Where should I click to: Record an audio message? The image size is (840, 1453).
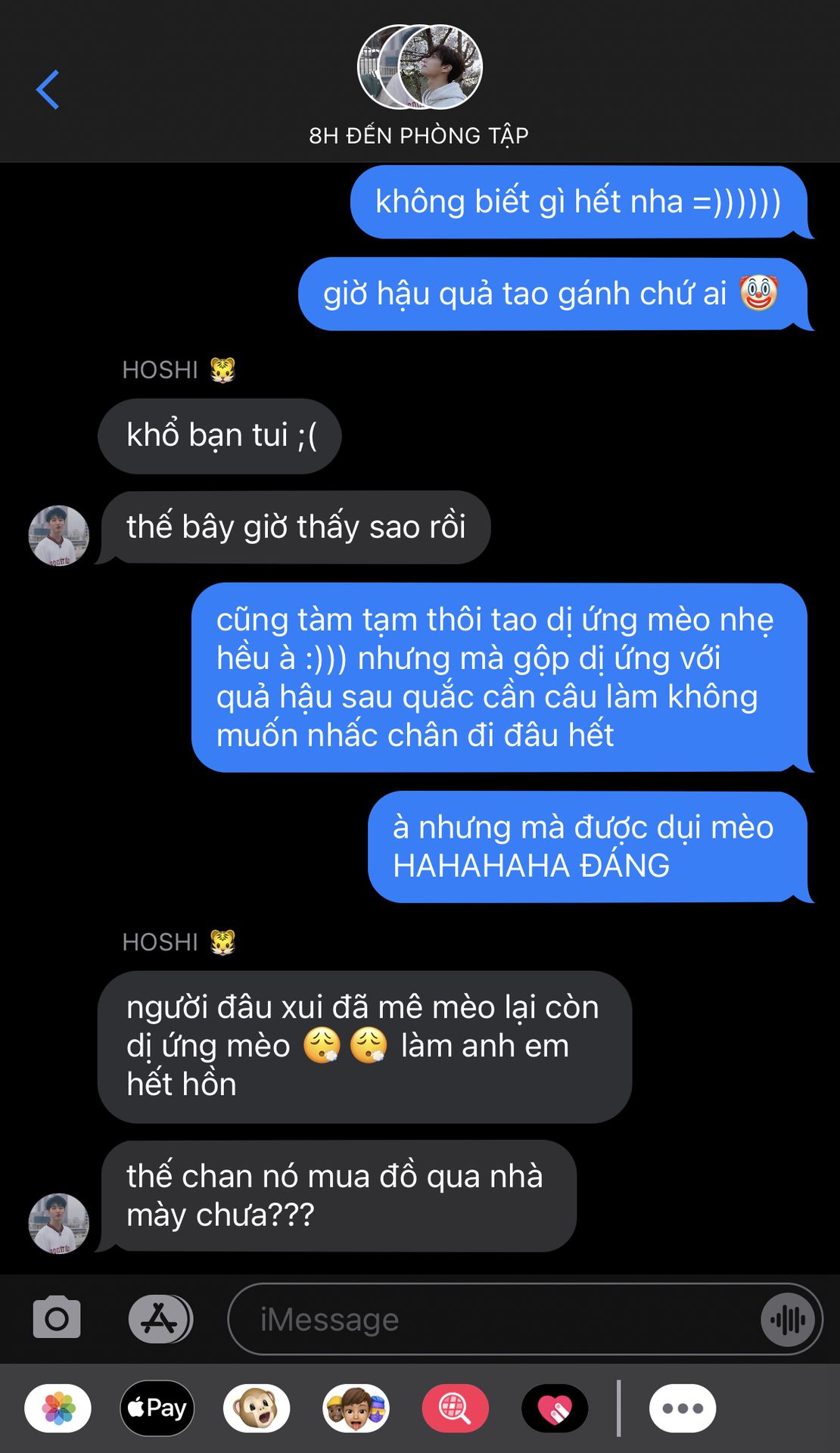click(x=788, y=1320)
